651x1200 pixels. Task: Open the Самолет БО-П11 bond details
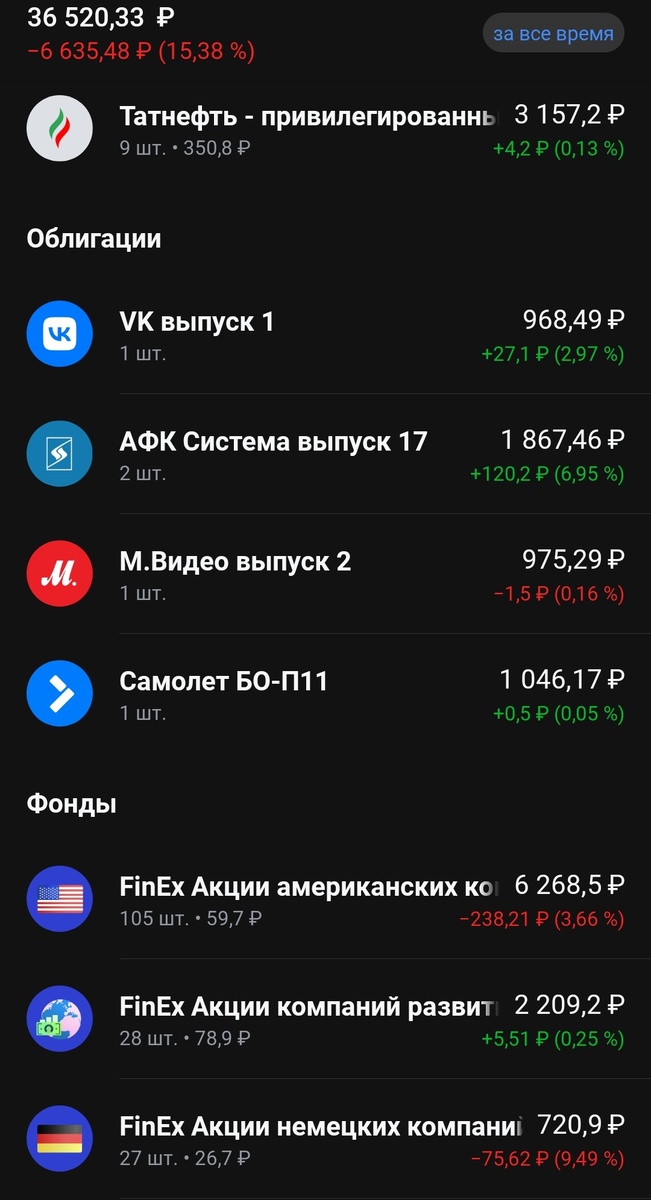coord(325,694)
